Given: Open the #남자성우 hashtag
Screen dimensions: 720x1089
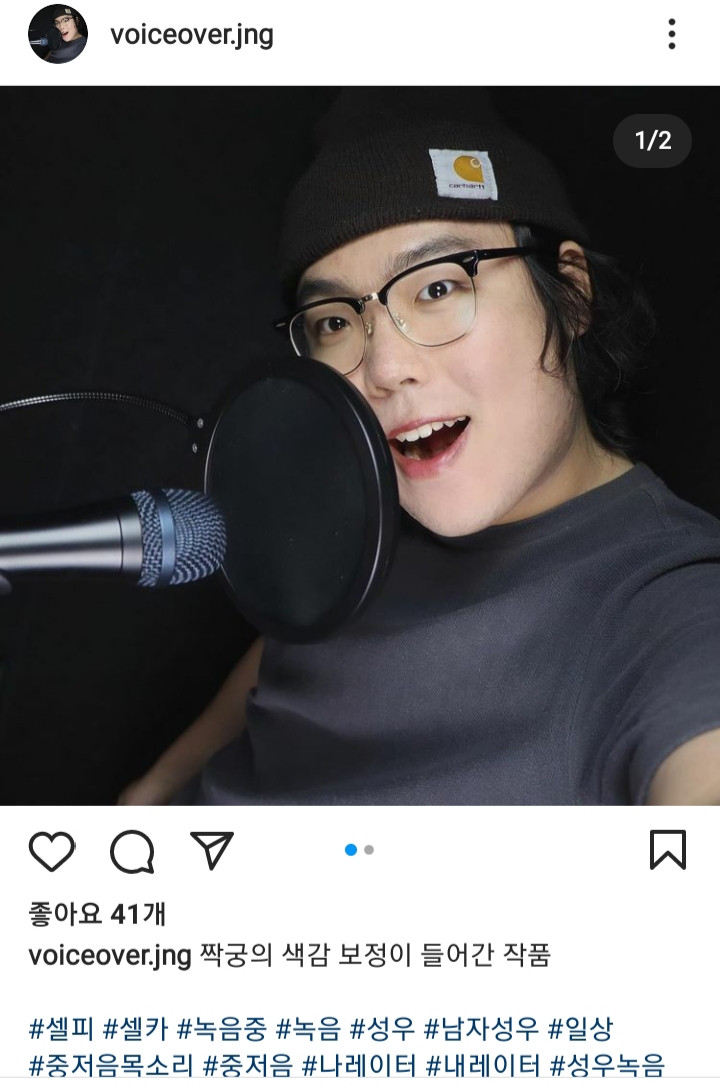Looking at the screenshot, I should (481, 1028).
